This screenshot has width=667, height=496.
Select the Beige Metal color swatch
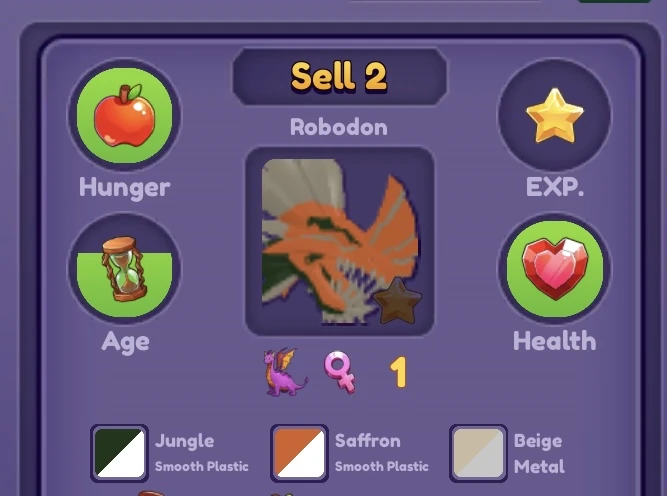click(479, 453)
